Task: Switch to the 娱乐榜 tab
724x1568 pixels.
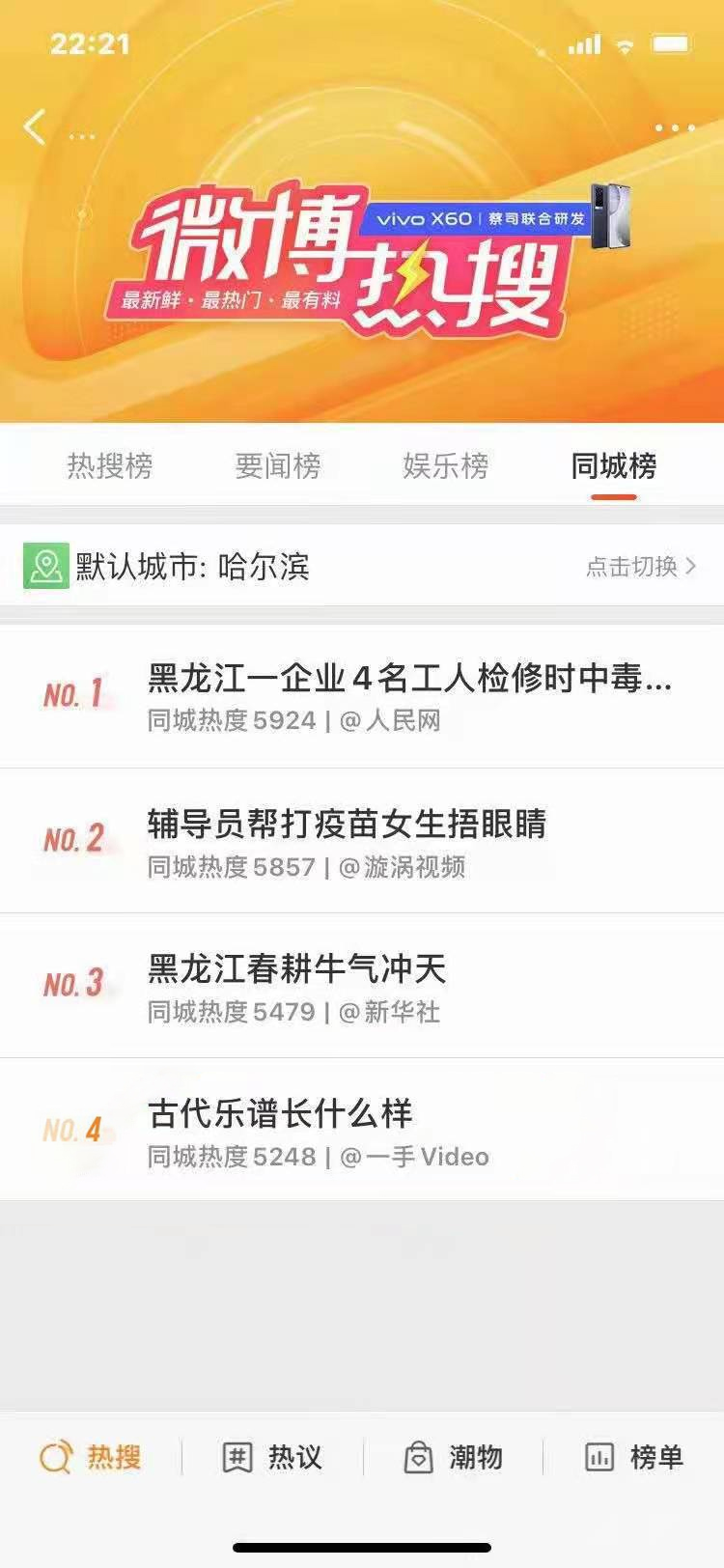Action: [446, 466]
